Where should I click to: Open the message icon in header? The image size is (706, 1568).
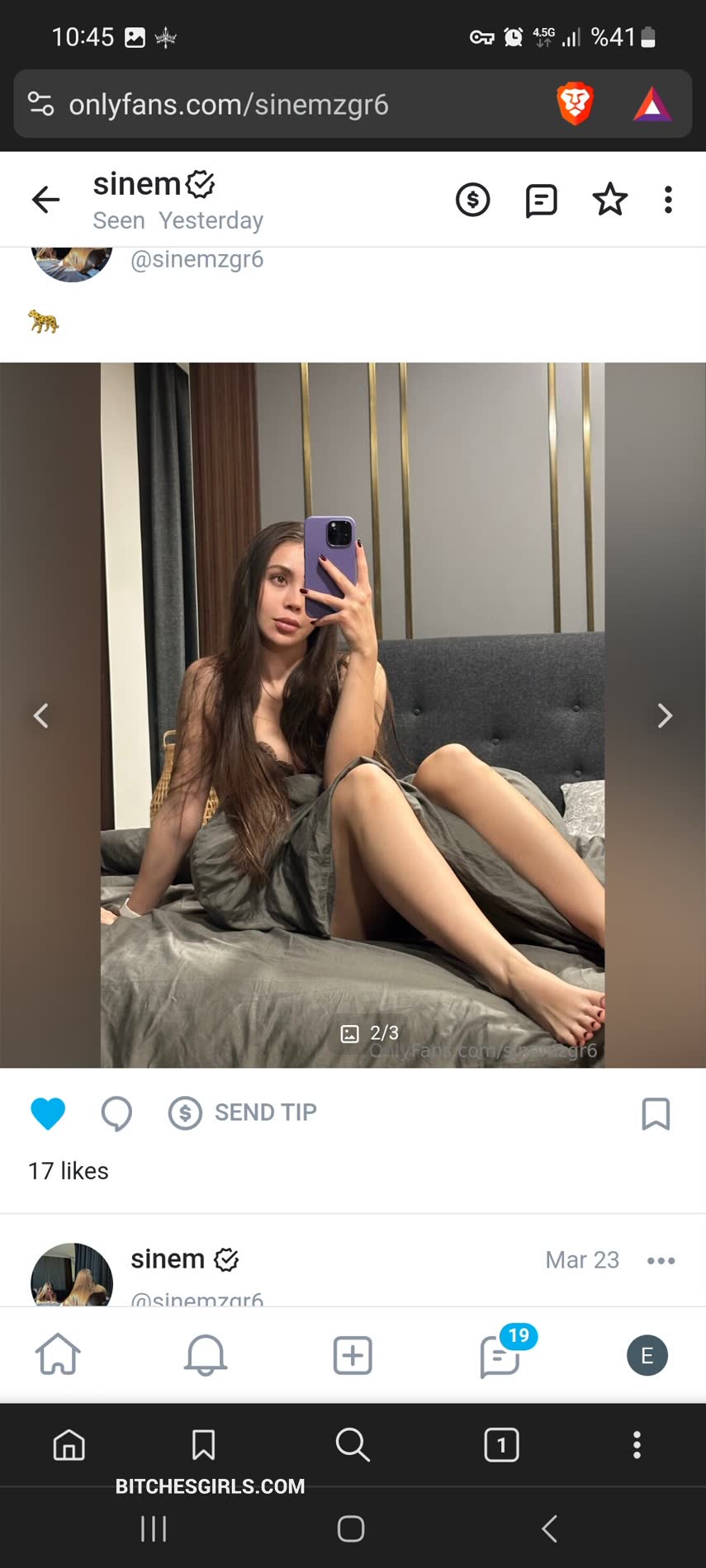[541, 200]
